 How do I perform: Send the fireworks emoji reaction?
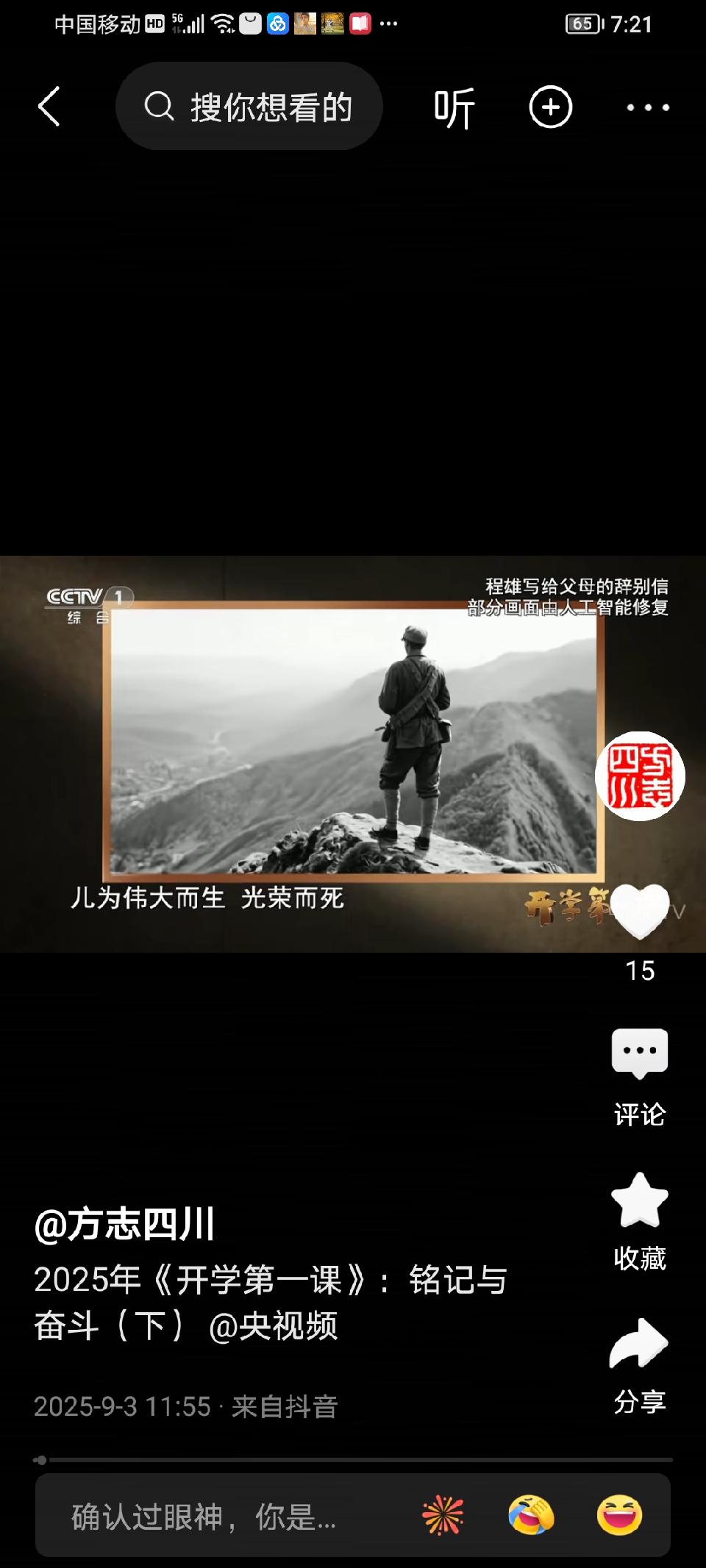(443, 1516)
